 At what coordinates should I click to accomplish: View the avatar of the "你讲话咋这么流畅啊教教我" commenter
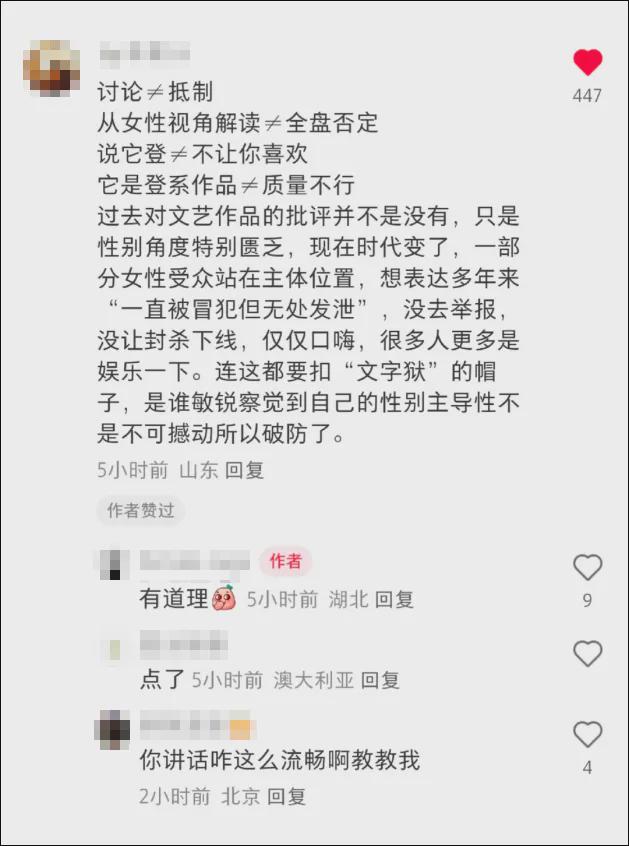click(x=116, y=729)
